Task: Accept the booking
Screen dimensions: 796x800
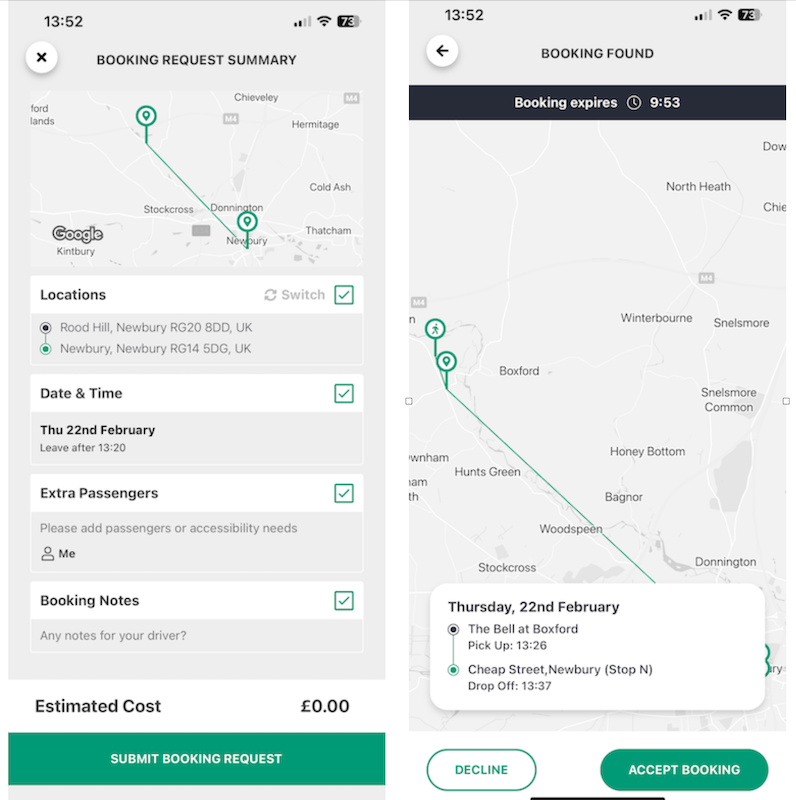Action: pyautogui.click(x=684, y=770)
